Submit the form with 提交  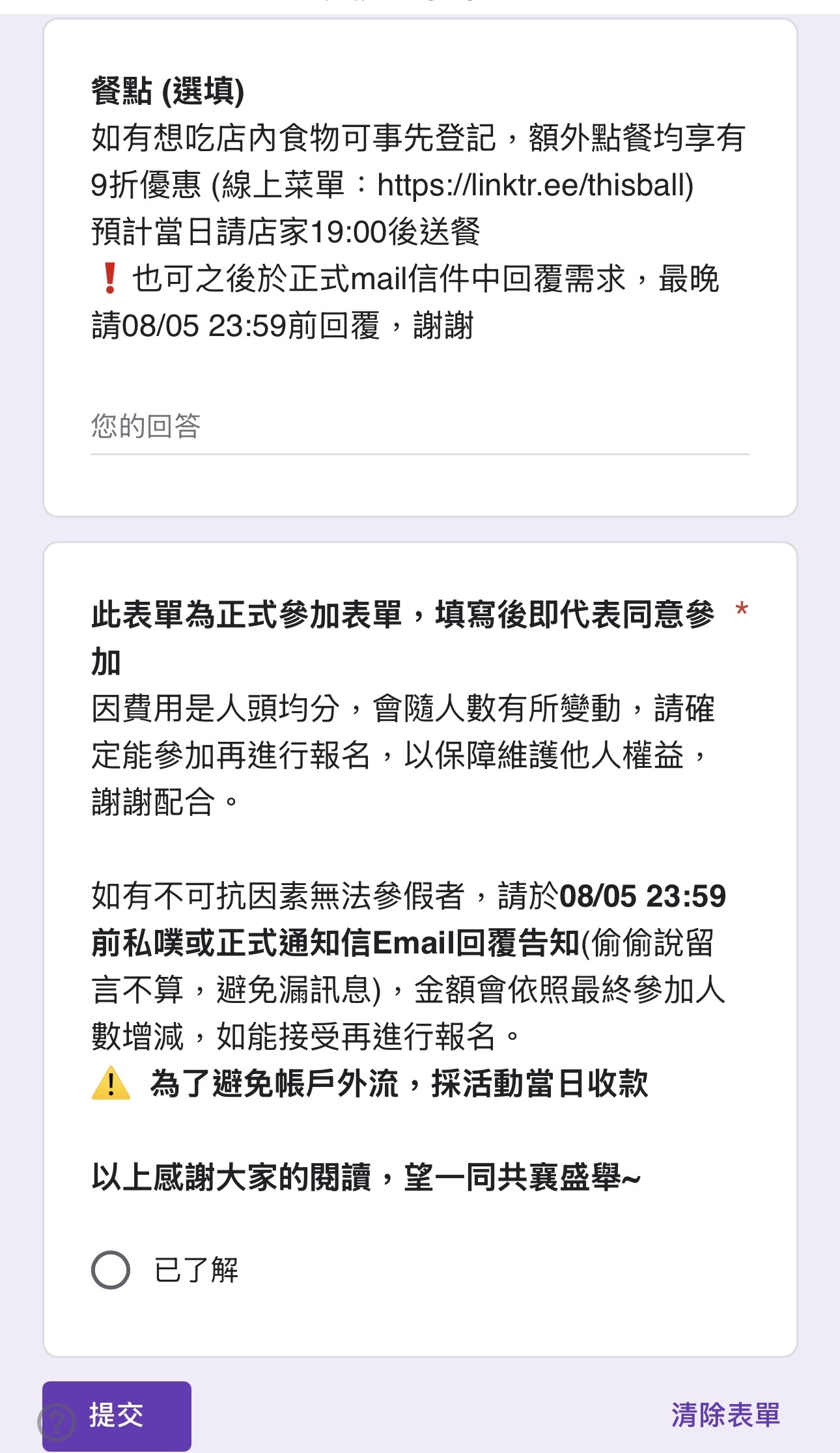[x=117, y=1415]
